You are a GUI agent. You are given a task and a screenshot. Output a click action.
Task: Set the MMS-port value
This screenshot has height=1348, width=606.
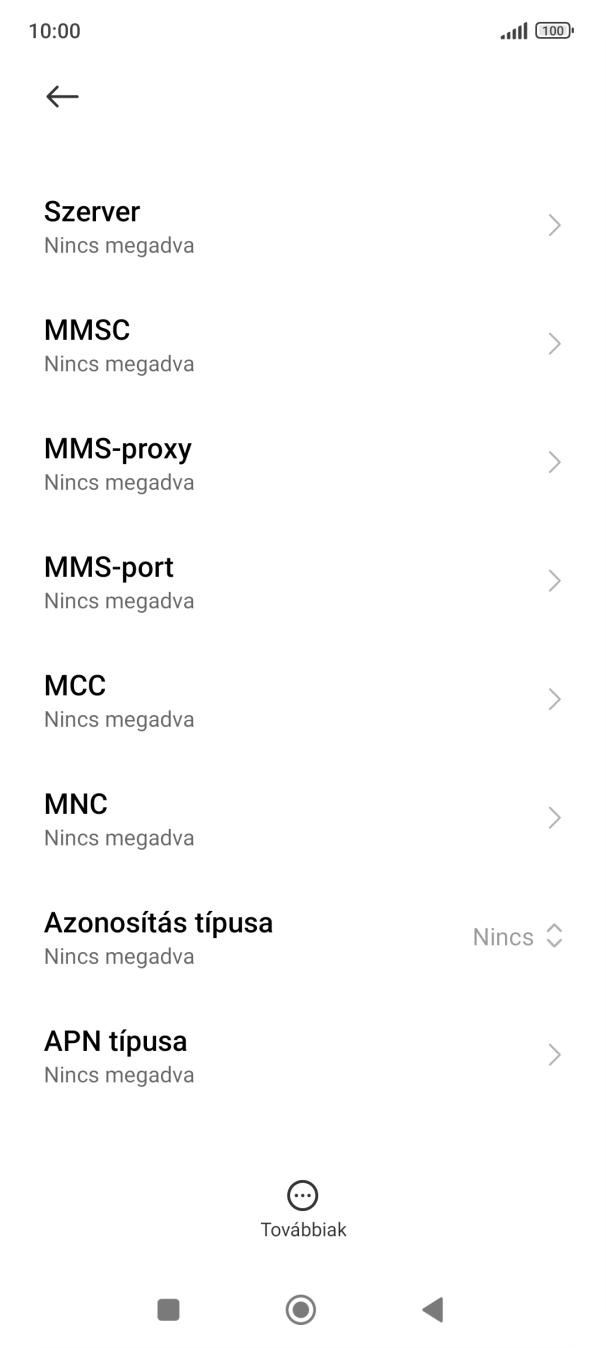click(x=302, y=582)
